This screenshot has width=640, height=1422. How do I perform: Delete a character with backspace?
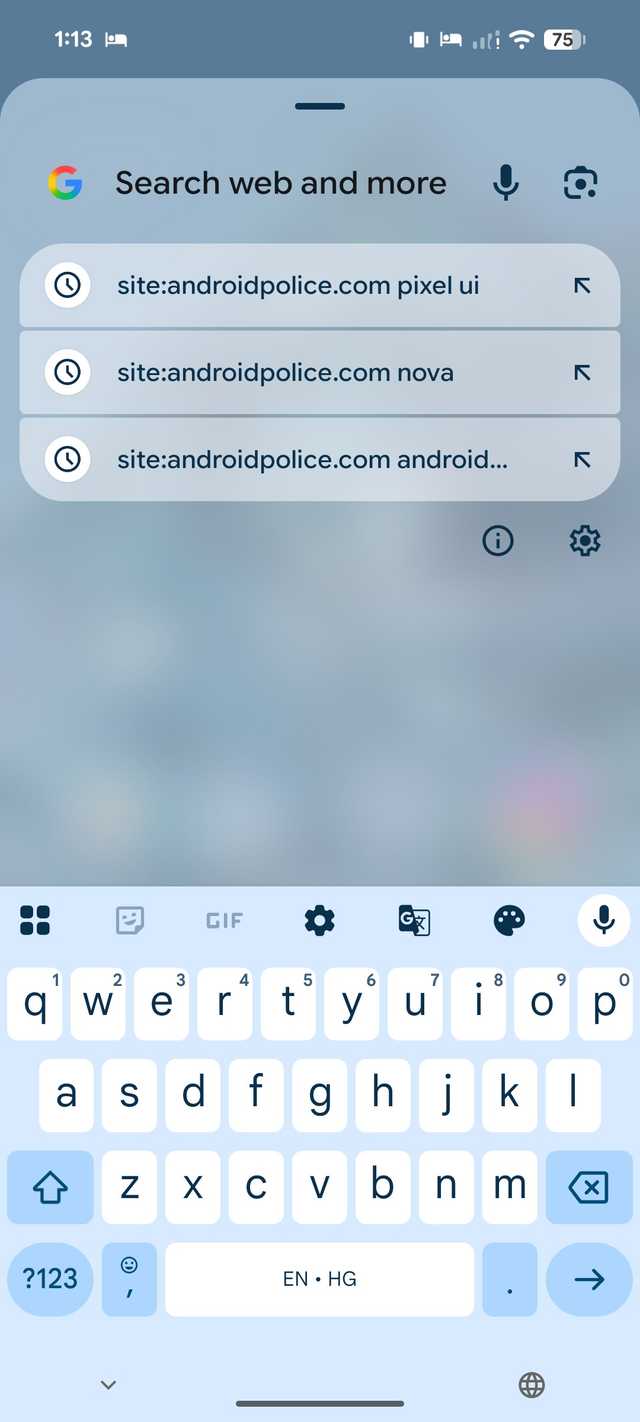click(588, 1187)
